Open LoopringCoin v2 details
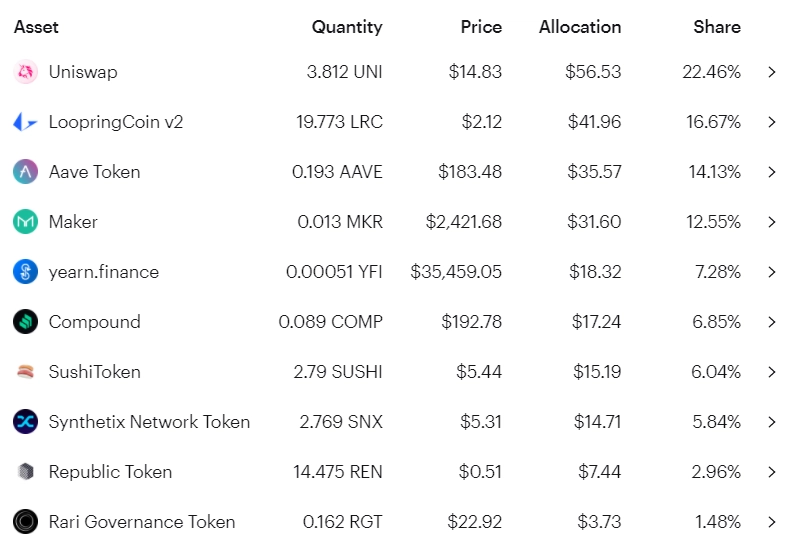Screen dimensions: 796x555 pyautogui.click(x=116, y=122)
